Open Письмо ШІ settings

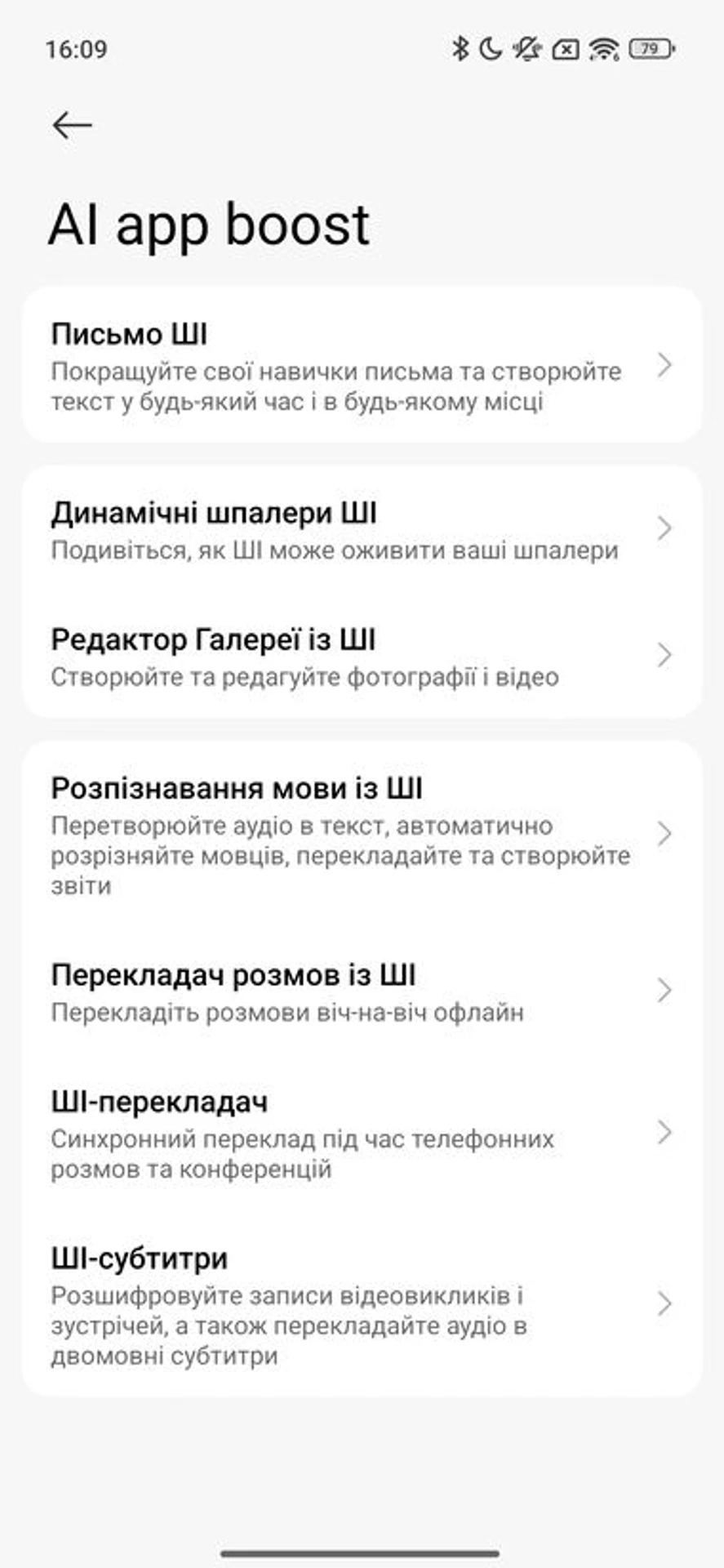(361, 366)
